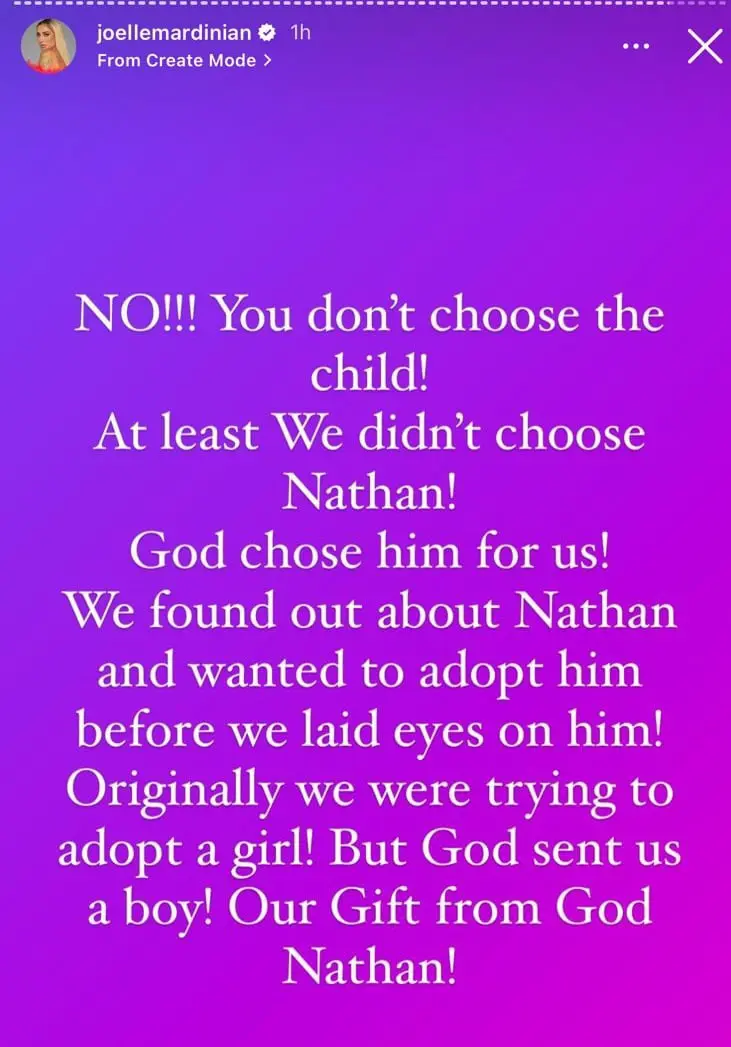Open the three-dot story options menu
Screen dimensions: 731x1047
click(635, 46)
